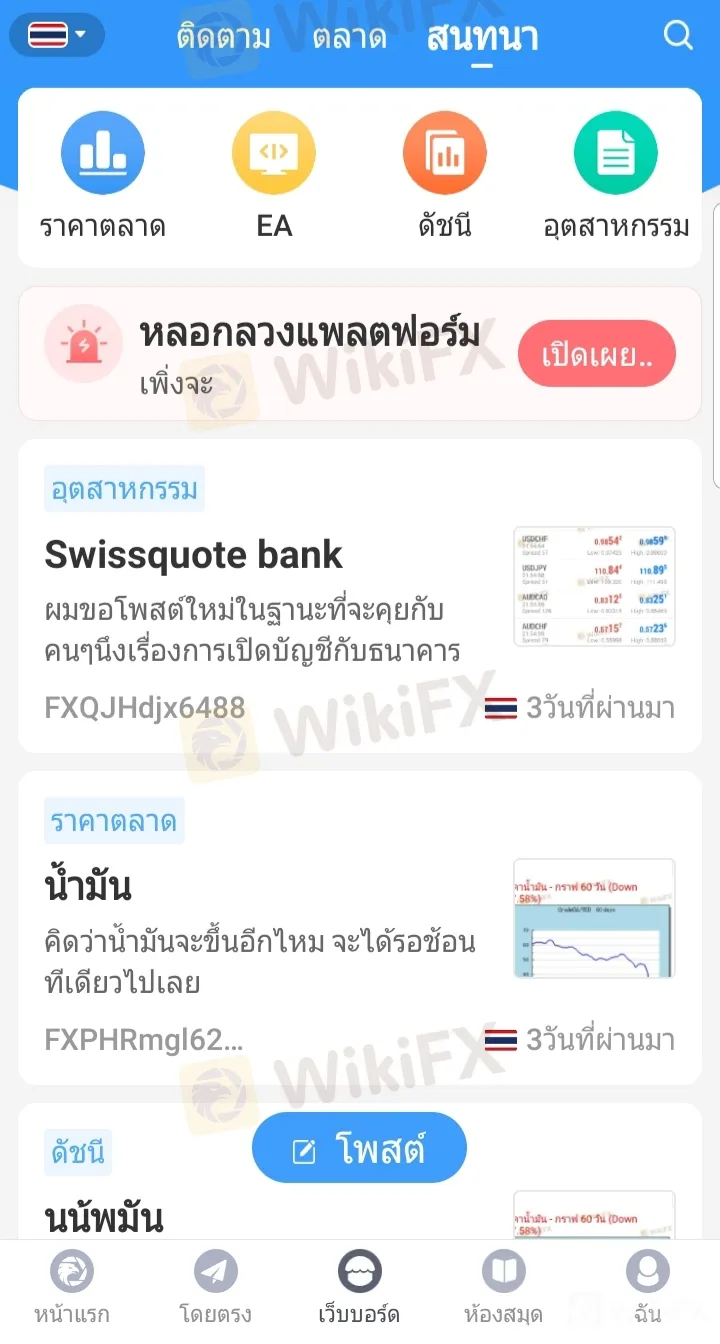Viewport: 720px width, 1344px height.
Task: Tap the เปิดเผย.. button
Action: pyautogui.click(x=597, y=354)
